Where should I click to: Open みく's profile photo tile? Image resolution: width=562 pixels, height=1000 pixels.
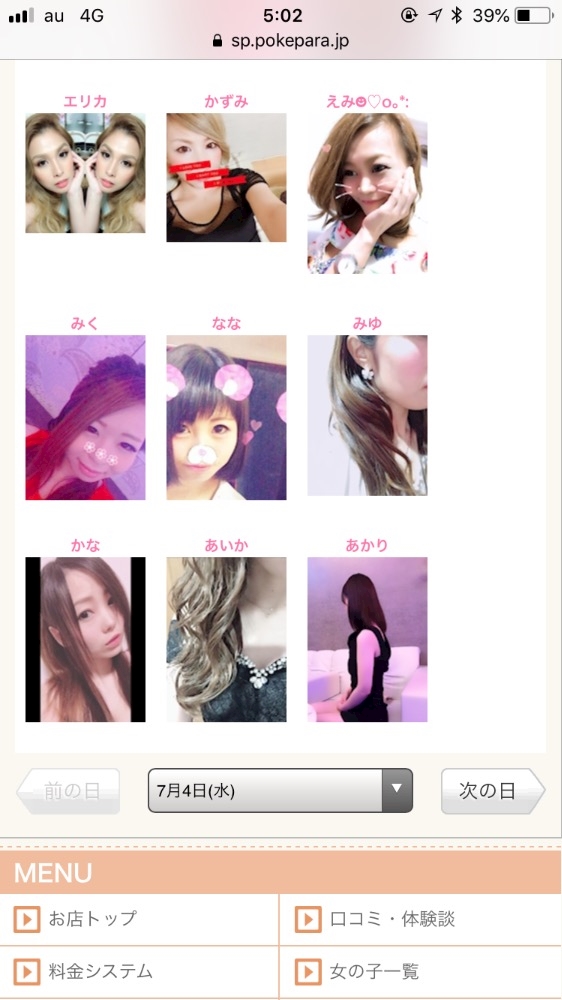pos(85,418)
